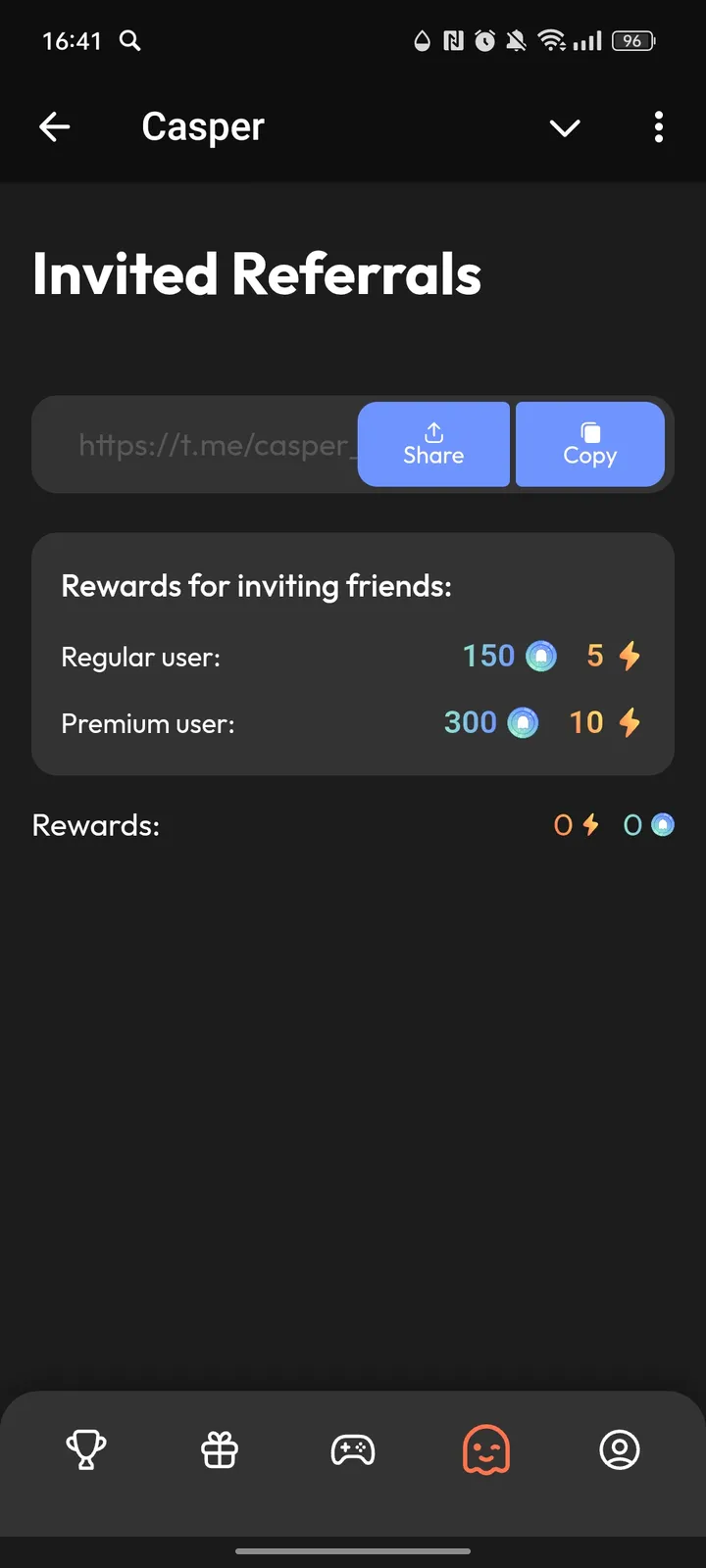Tap the search magnifier in status bar
This screenshot has width=706, height=1568.
coord(129,41)
